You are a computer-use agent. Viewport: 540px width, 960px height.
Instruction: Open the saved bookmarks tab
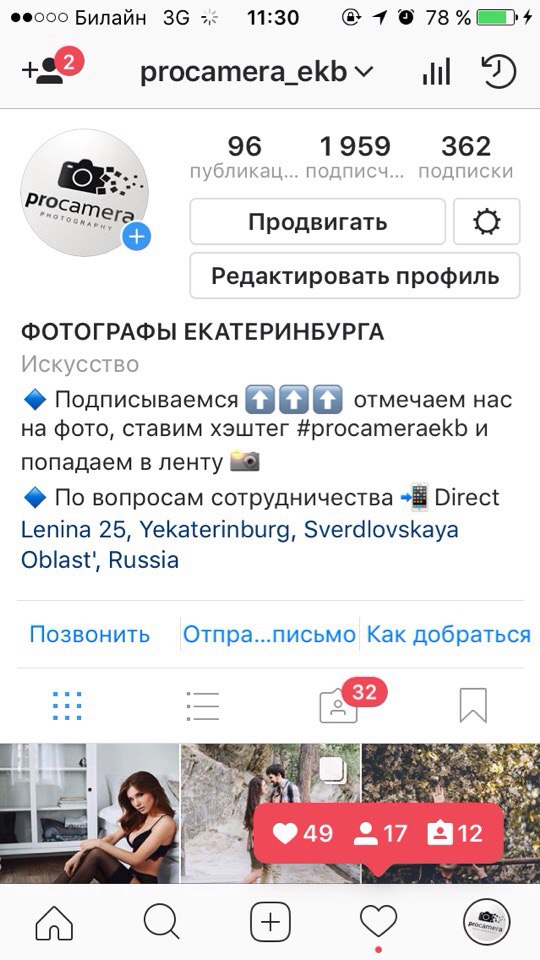(473, 706)
